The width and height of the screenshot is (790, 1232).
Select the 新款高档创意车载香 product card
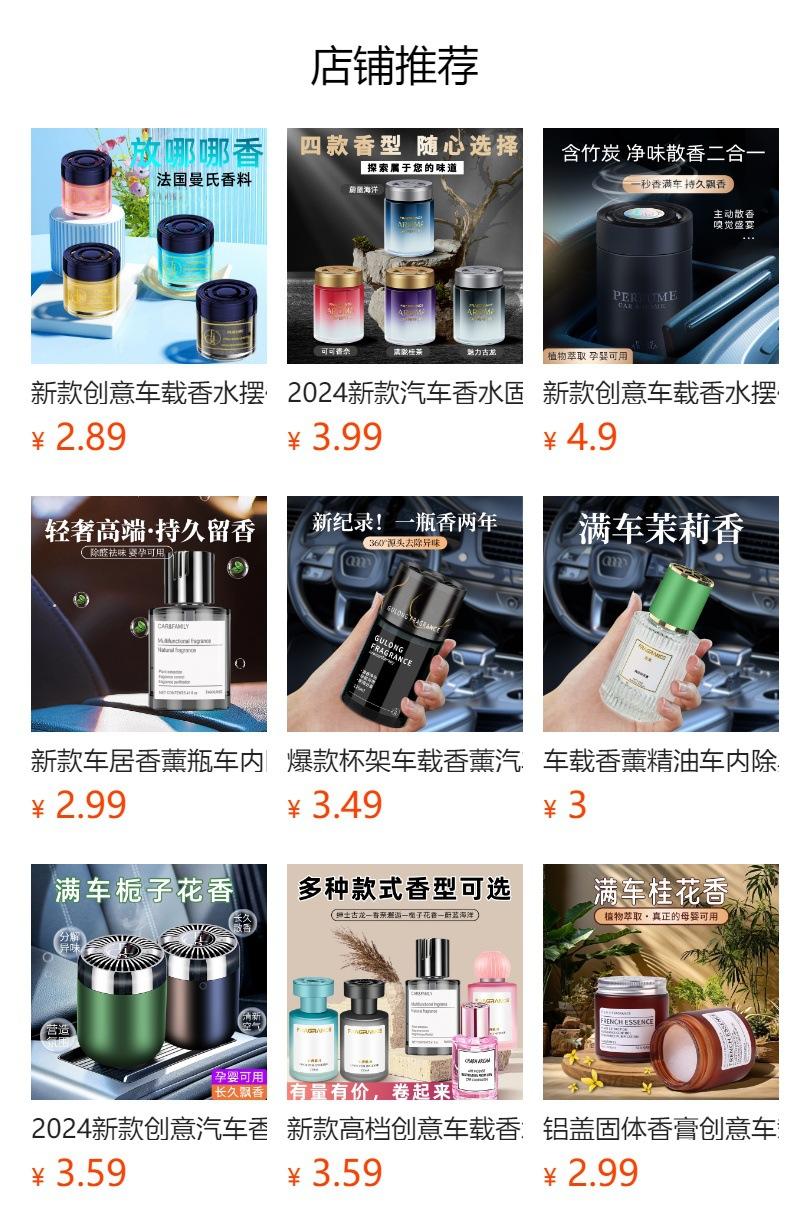(404, 982)
